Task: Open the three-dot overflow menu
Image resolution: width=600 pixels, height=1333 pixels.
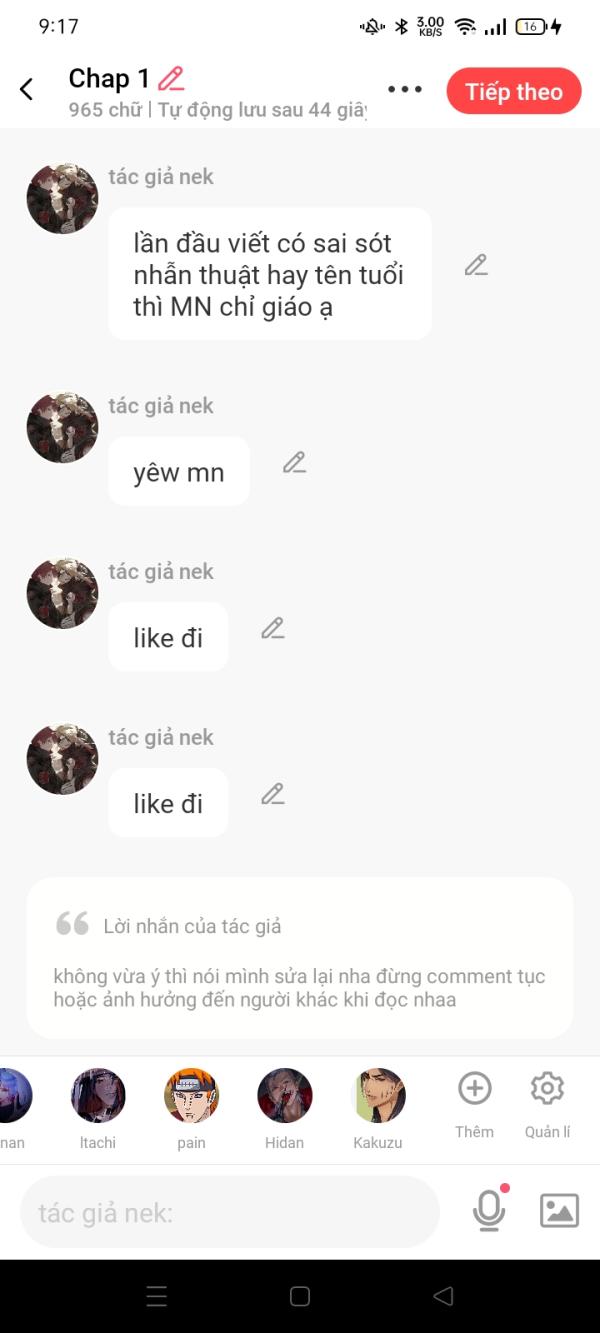Action: (405, 90)
